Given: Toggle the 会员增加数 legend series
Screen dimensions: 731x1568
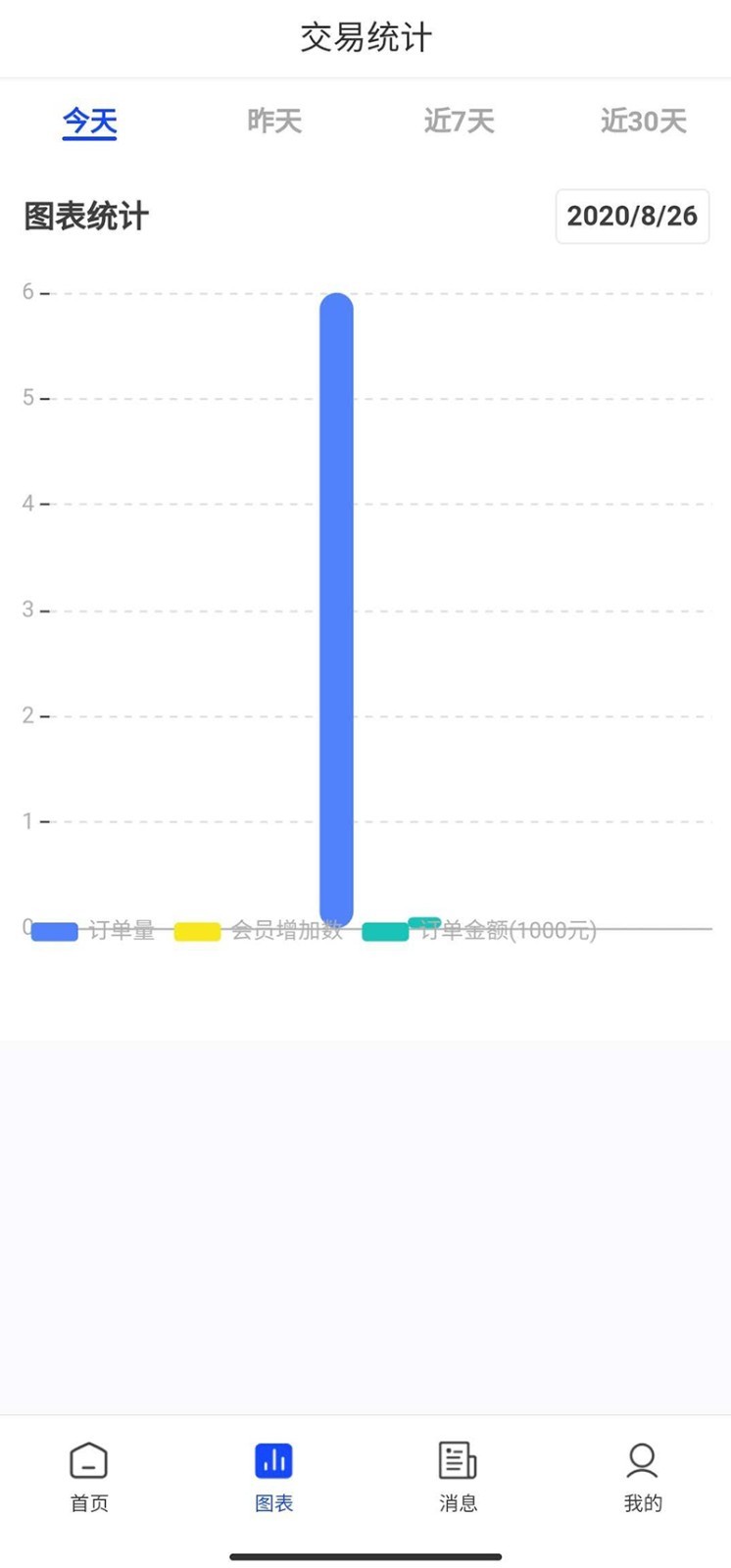Looking at the screenshot, I should (x=259, y=931).
